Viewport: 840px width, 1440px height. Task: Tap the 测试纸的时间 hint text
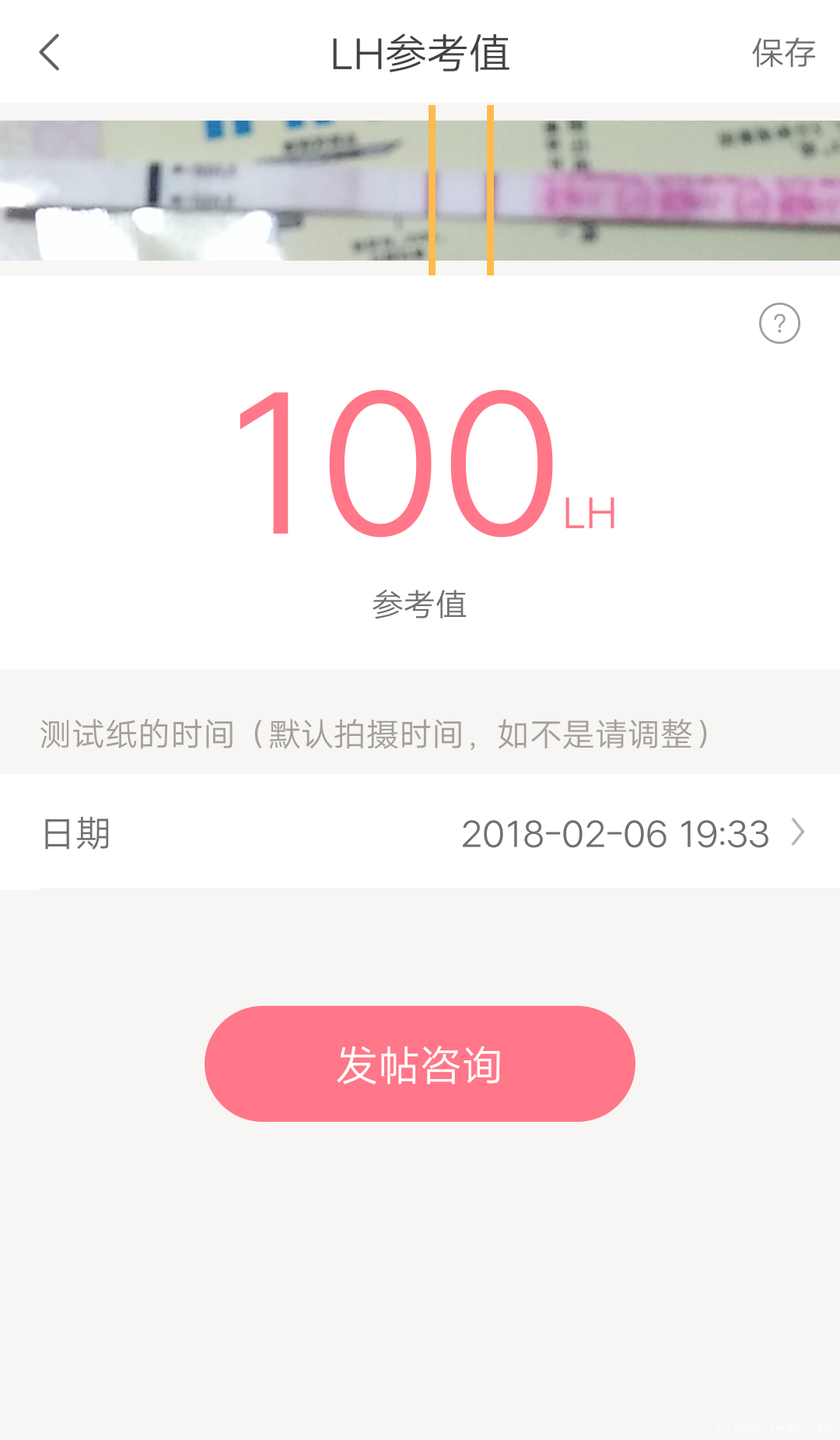click(373, 734)
